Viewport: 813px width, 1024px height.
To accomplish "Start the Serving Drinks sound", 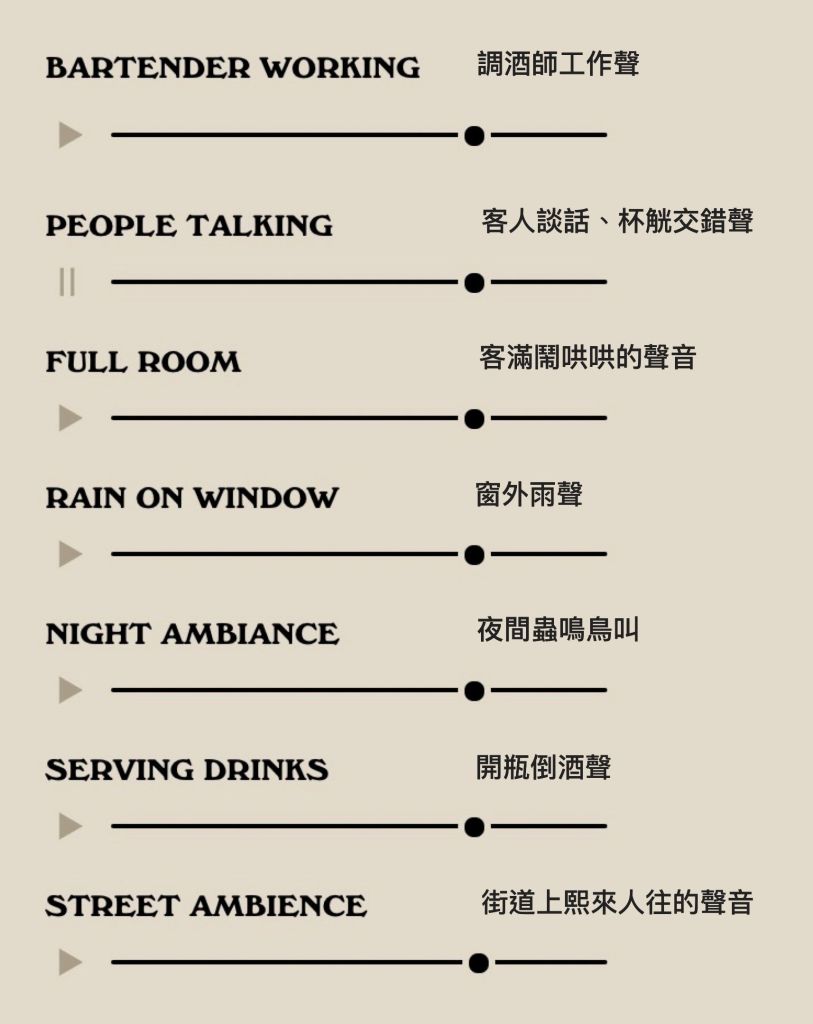I will 69,826.
